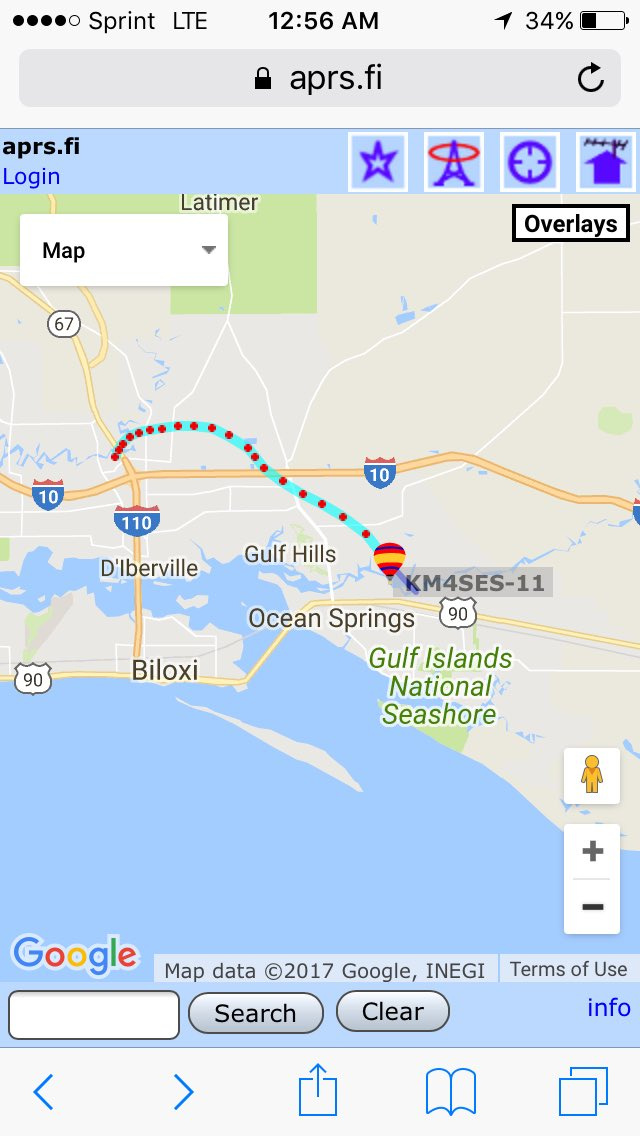Viewport: 640px width, 1136px height.
Task: Tap the Search button
Action: [255, 1013]
